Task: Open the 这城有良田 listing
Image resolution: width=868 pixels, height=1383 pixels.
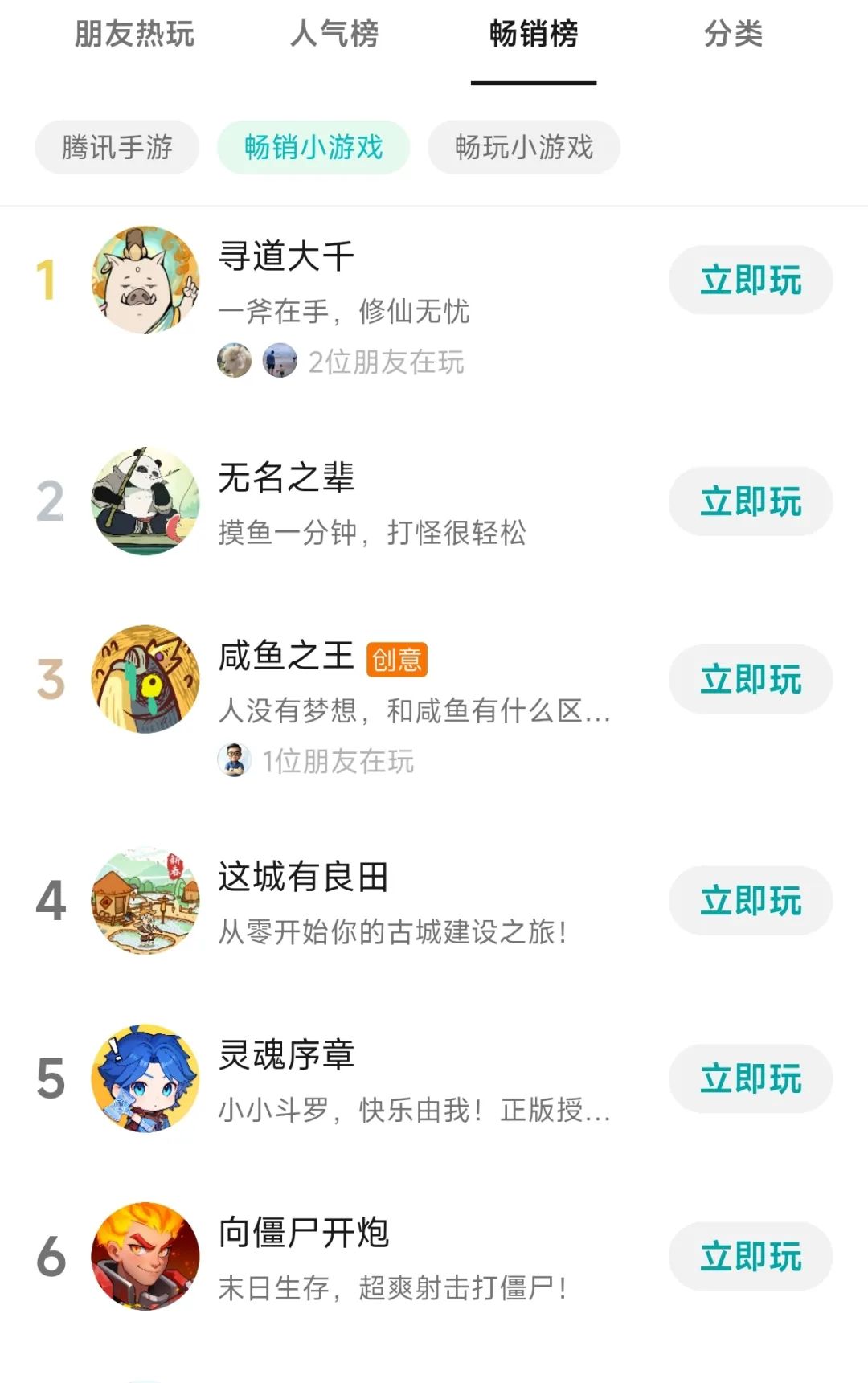Action: coord(303,877)
